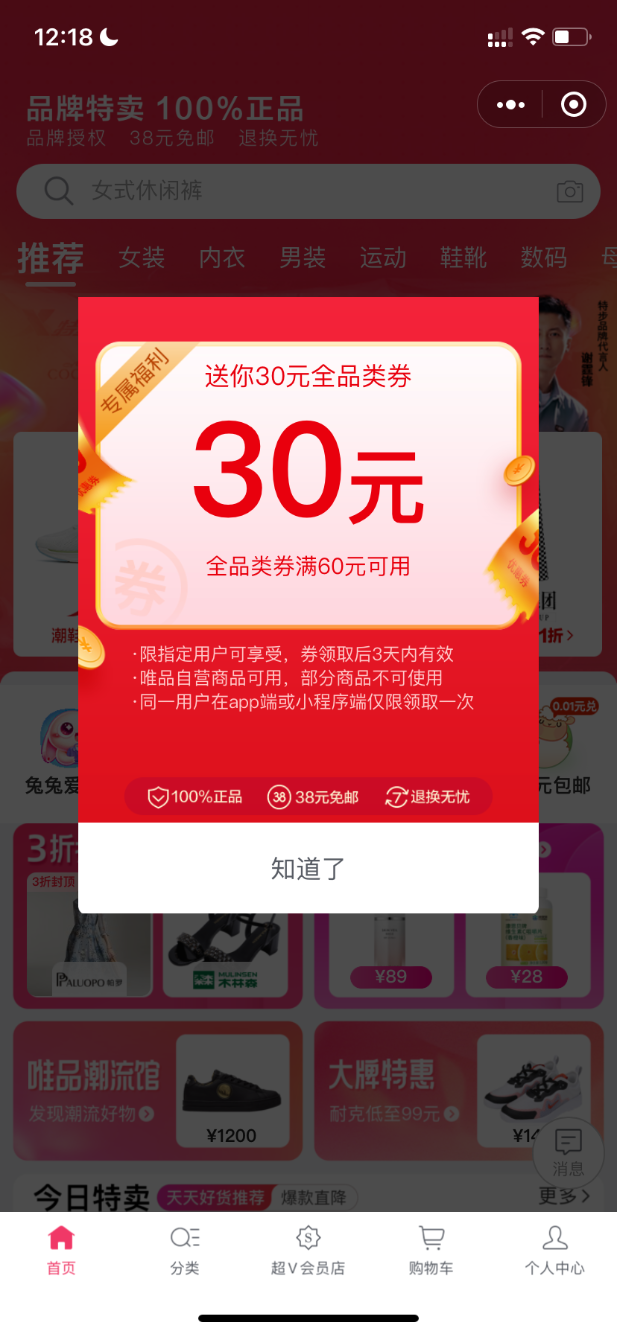Image resolution: width=617 pixels, height=1334 pixels.
Task: Open the 消息 messages floating button
Action: click(x=568, y=1152)
